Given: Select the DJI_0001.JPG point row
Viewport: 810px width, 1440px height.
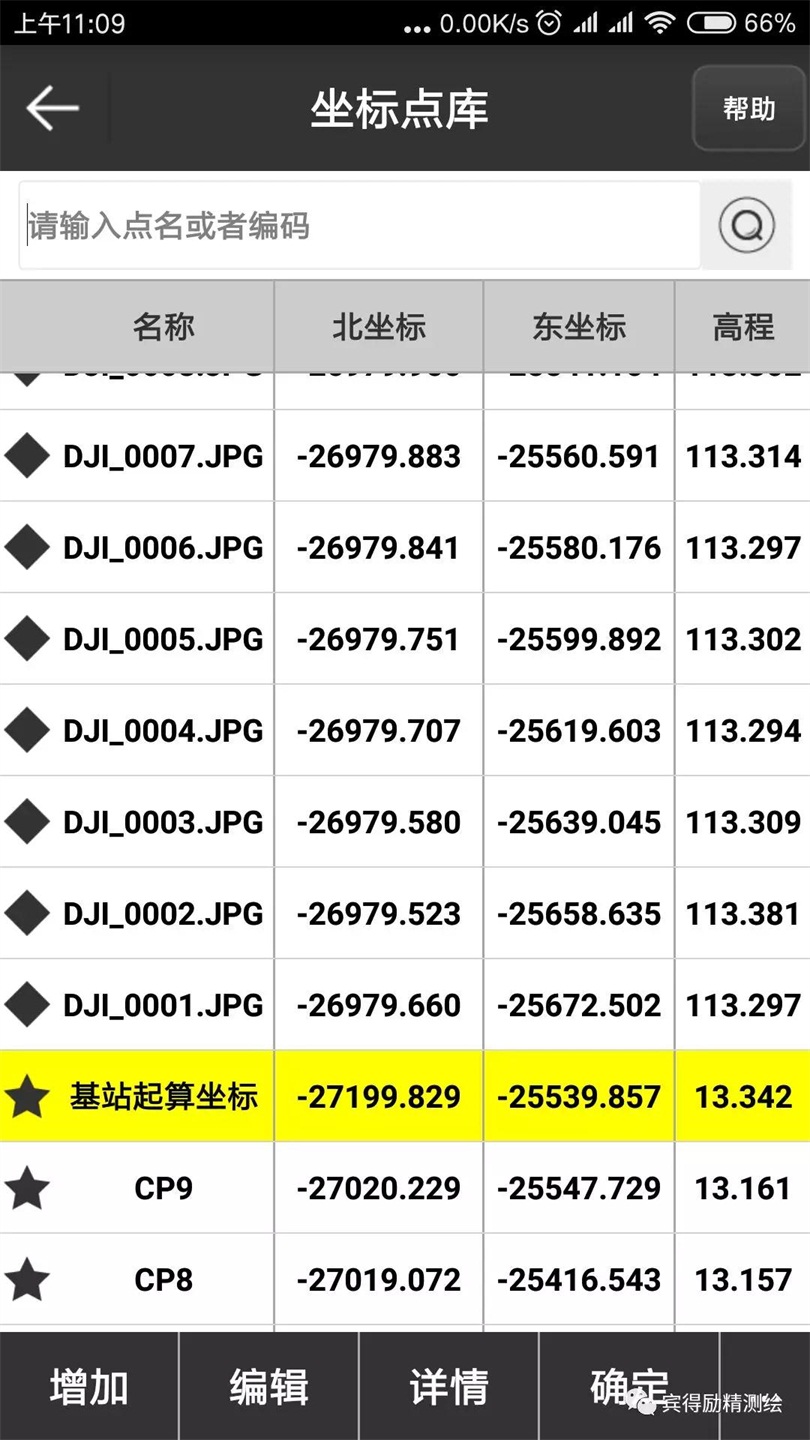Looking at the screenshot, I should (163, 1005).
